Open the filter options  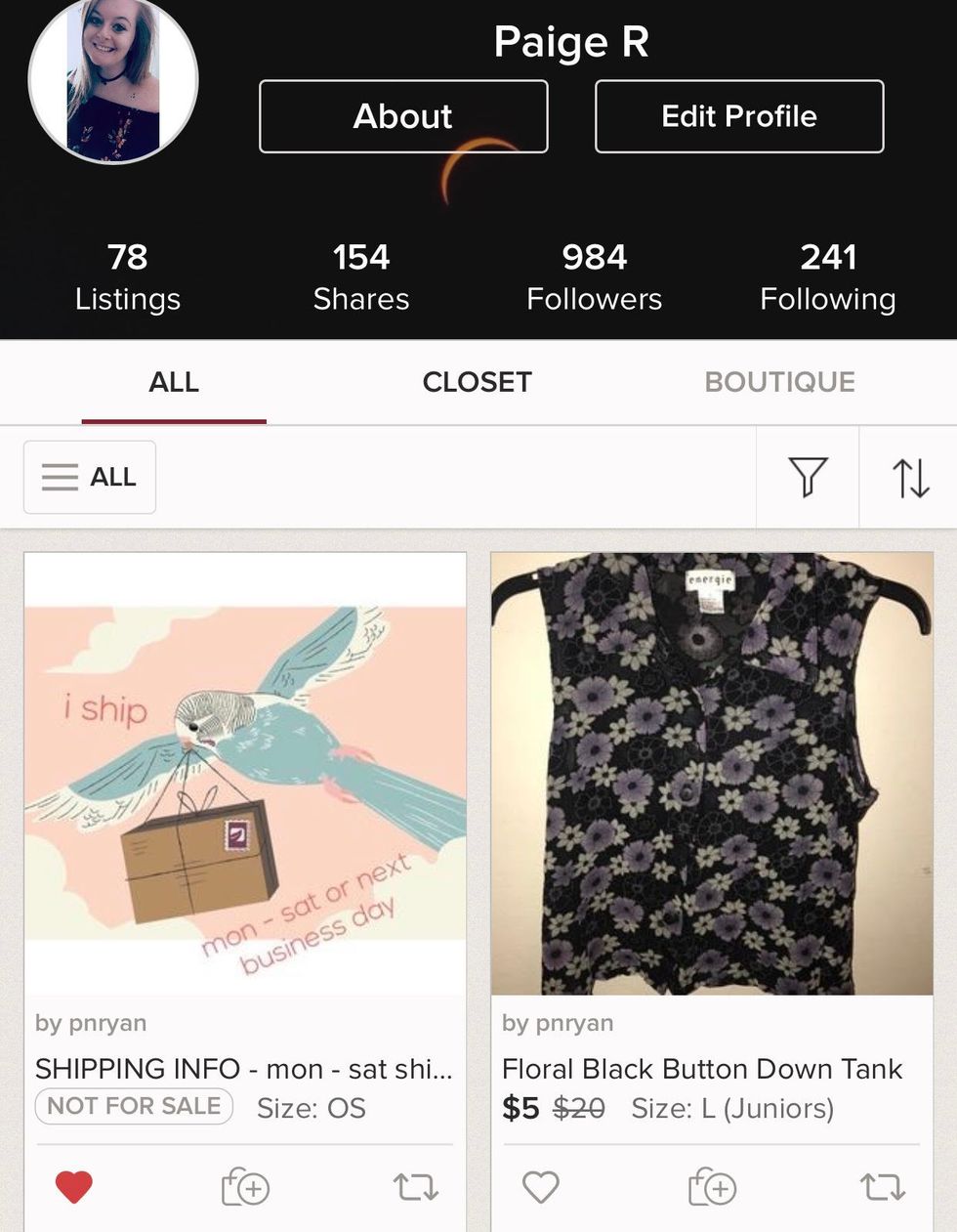[x=808, y=477]
